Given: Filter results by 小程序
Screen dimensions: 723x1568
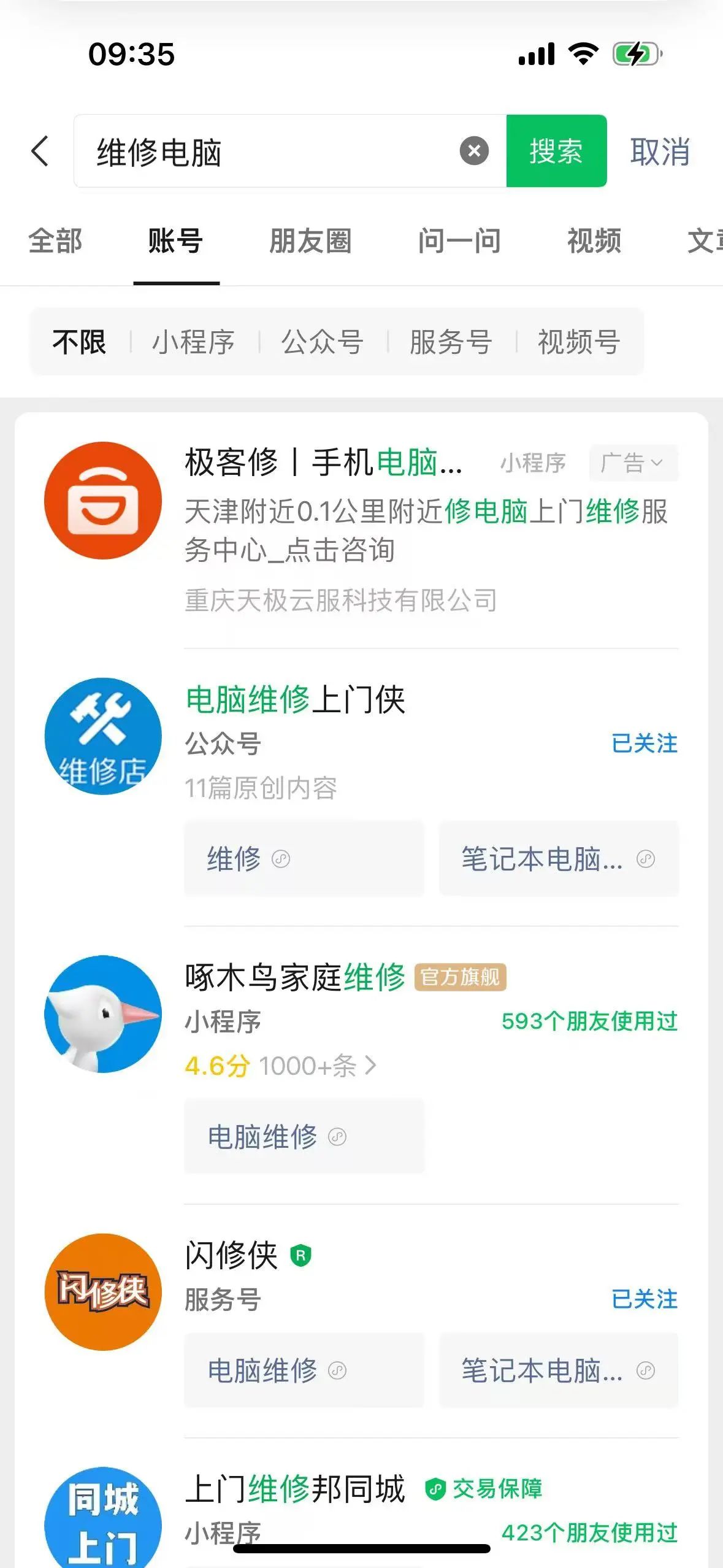Looking at the screenshot, I should pyautogui.click(x=194, y=342).
